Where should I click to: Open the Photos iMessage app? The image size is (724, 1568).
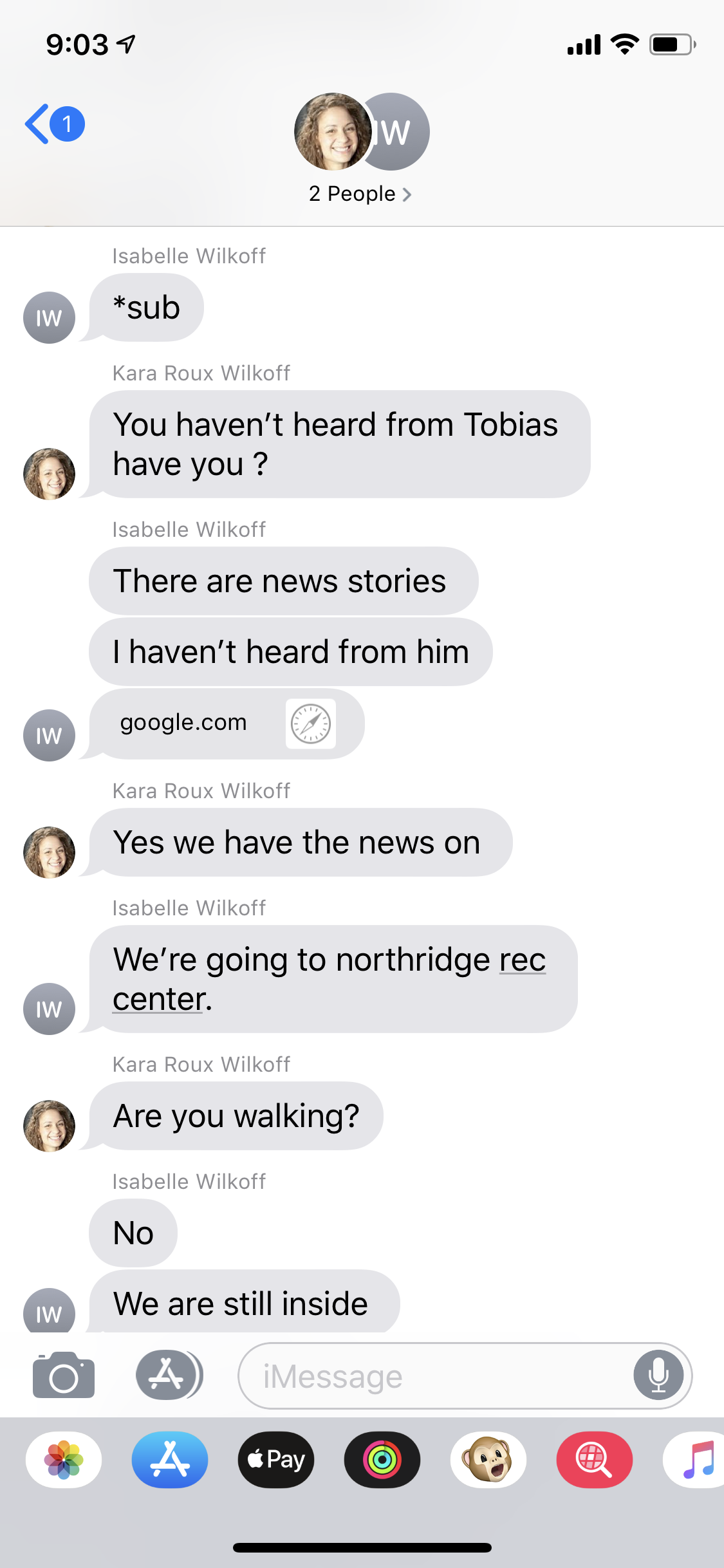(64, 1460)
